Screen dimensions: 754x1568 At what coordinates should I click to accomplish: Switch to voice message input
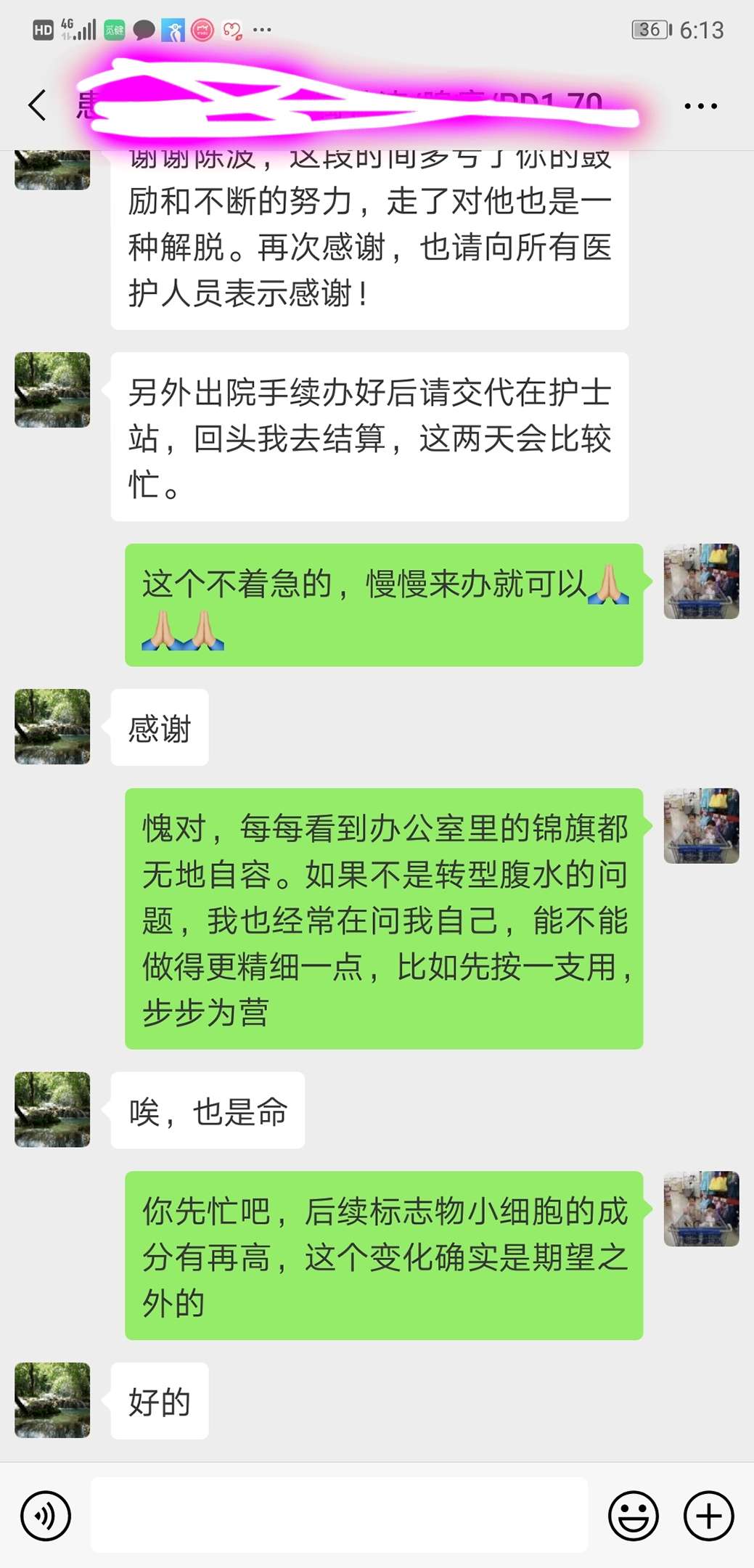click(46, 1516)
